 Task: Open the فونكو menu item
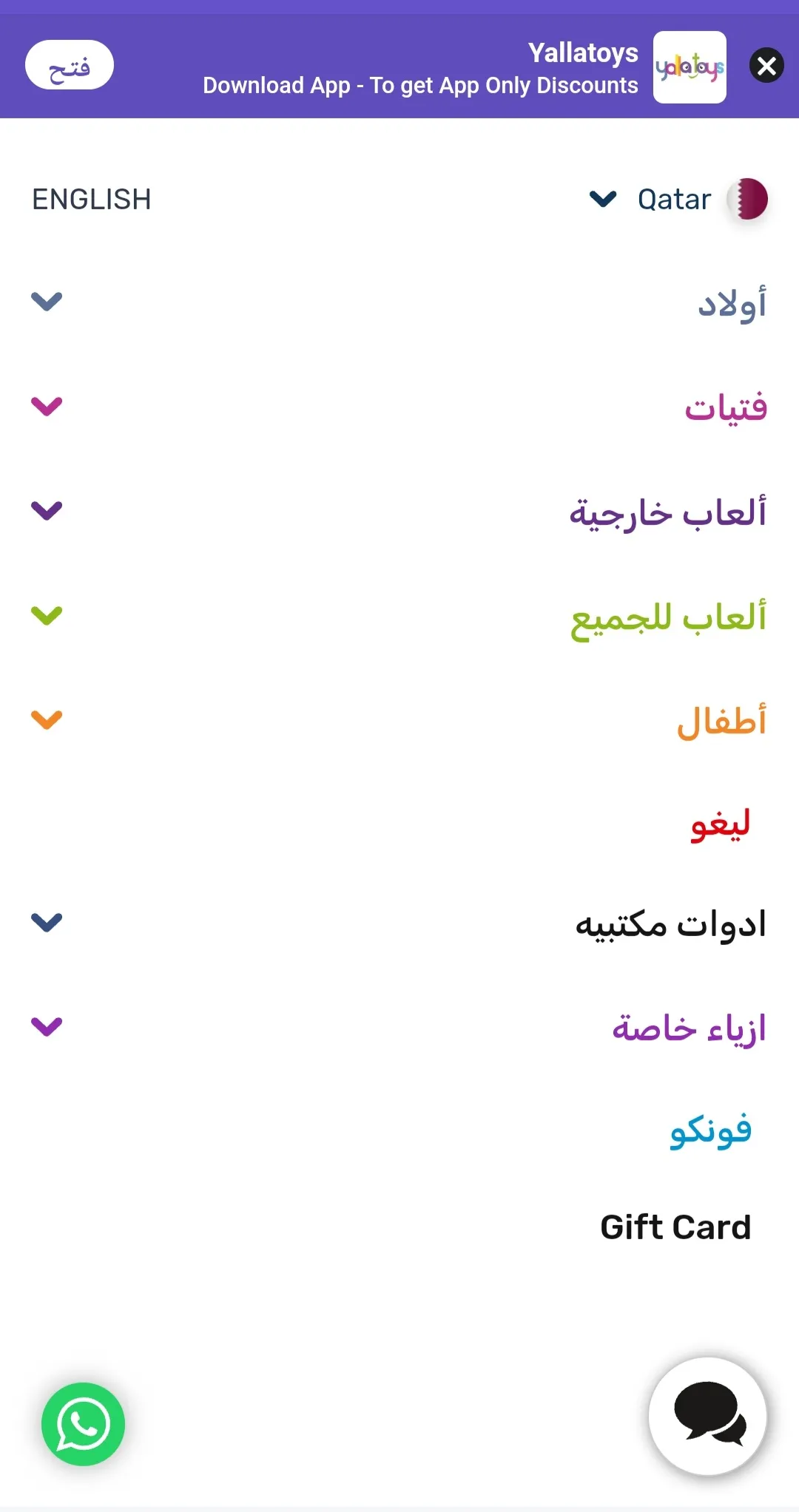coord(710,1131)
